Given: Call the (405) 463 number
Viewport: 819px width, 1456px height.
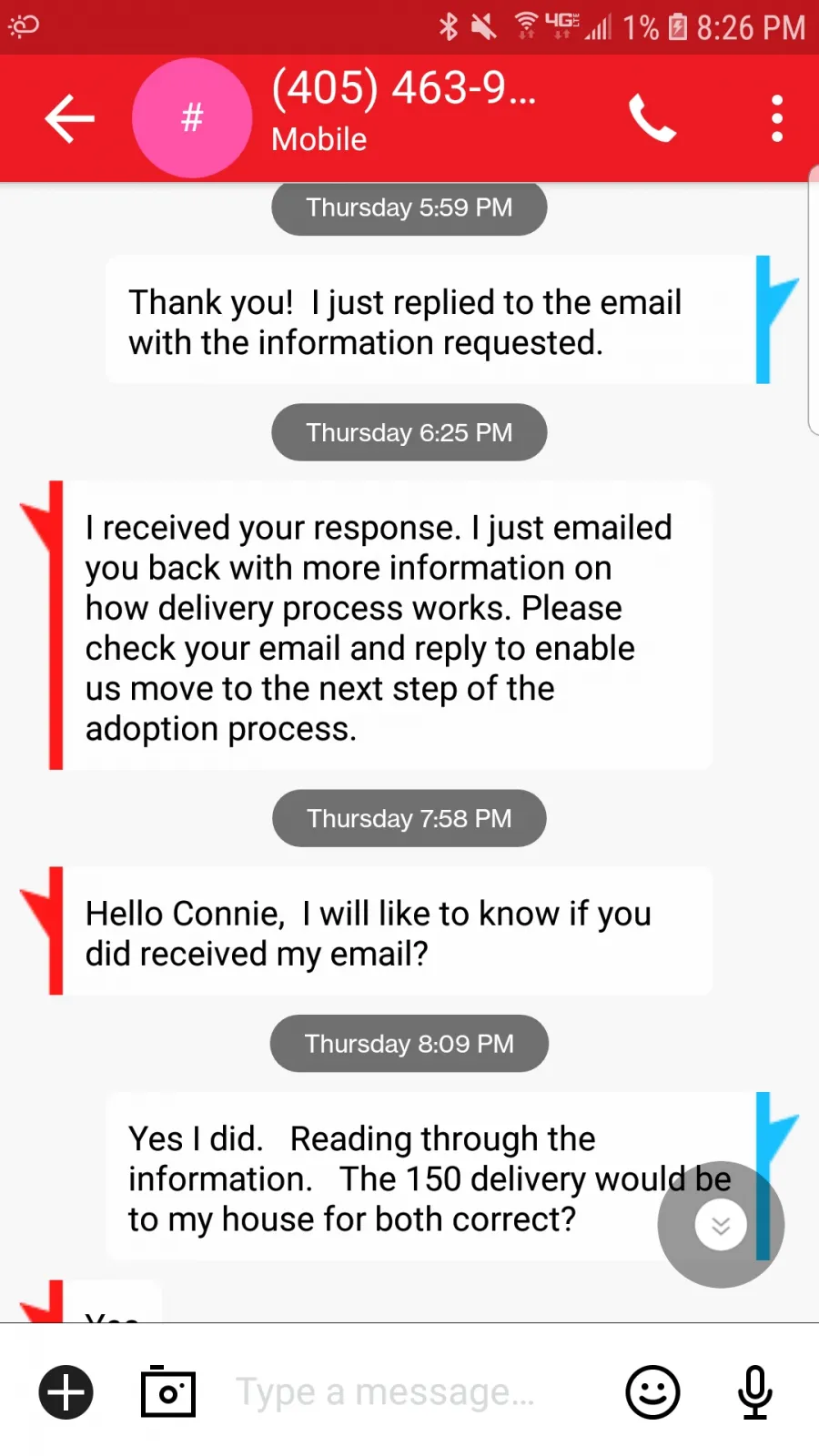Looking at the screenshot, I should tap(652, 118).
